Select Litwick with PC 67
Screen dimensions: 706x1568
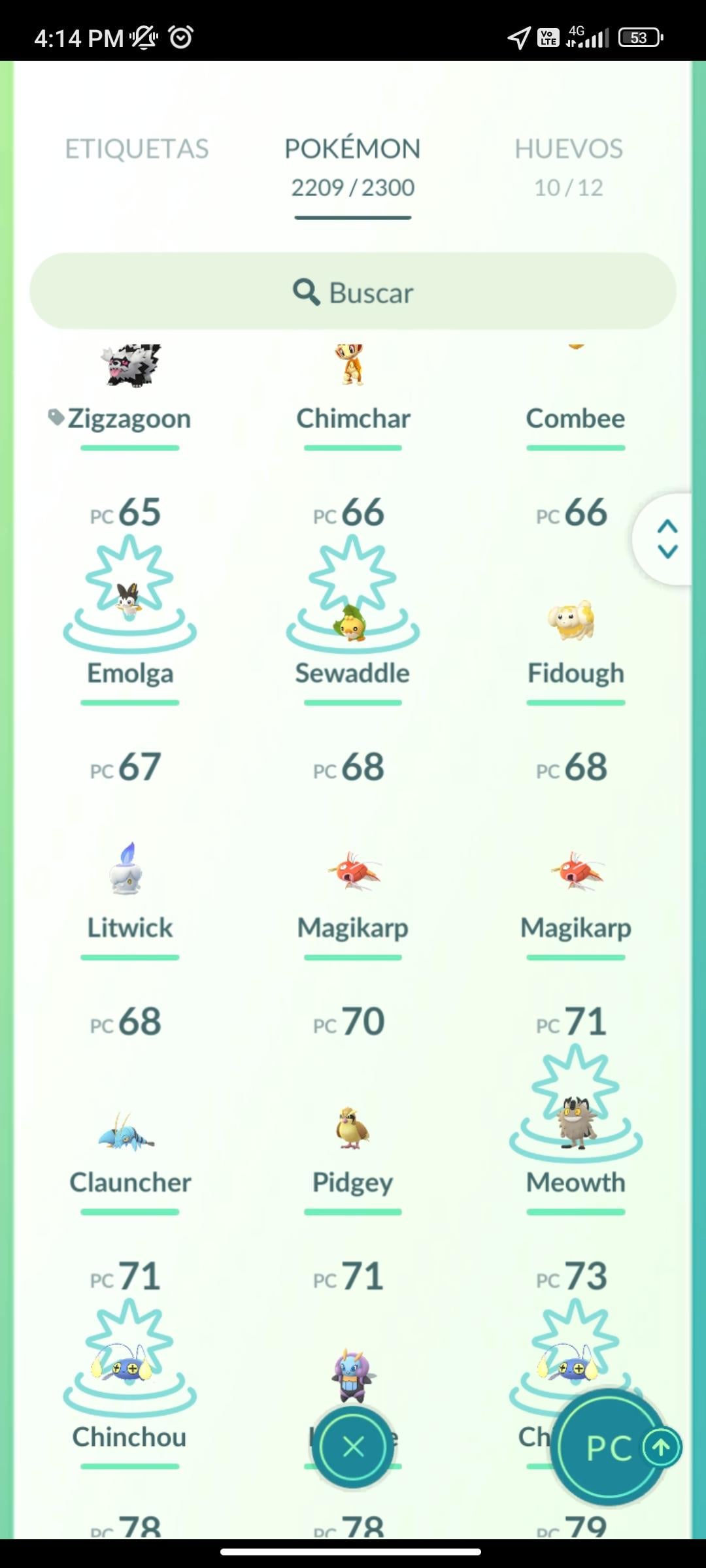click(130, 875)
